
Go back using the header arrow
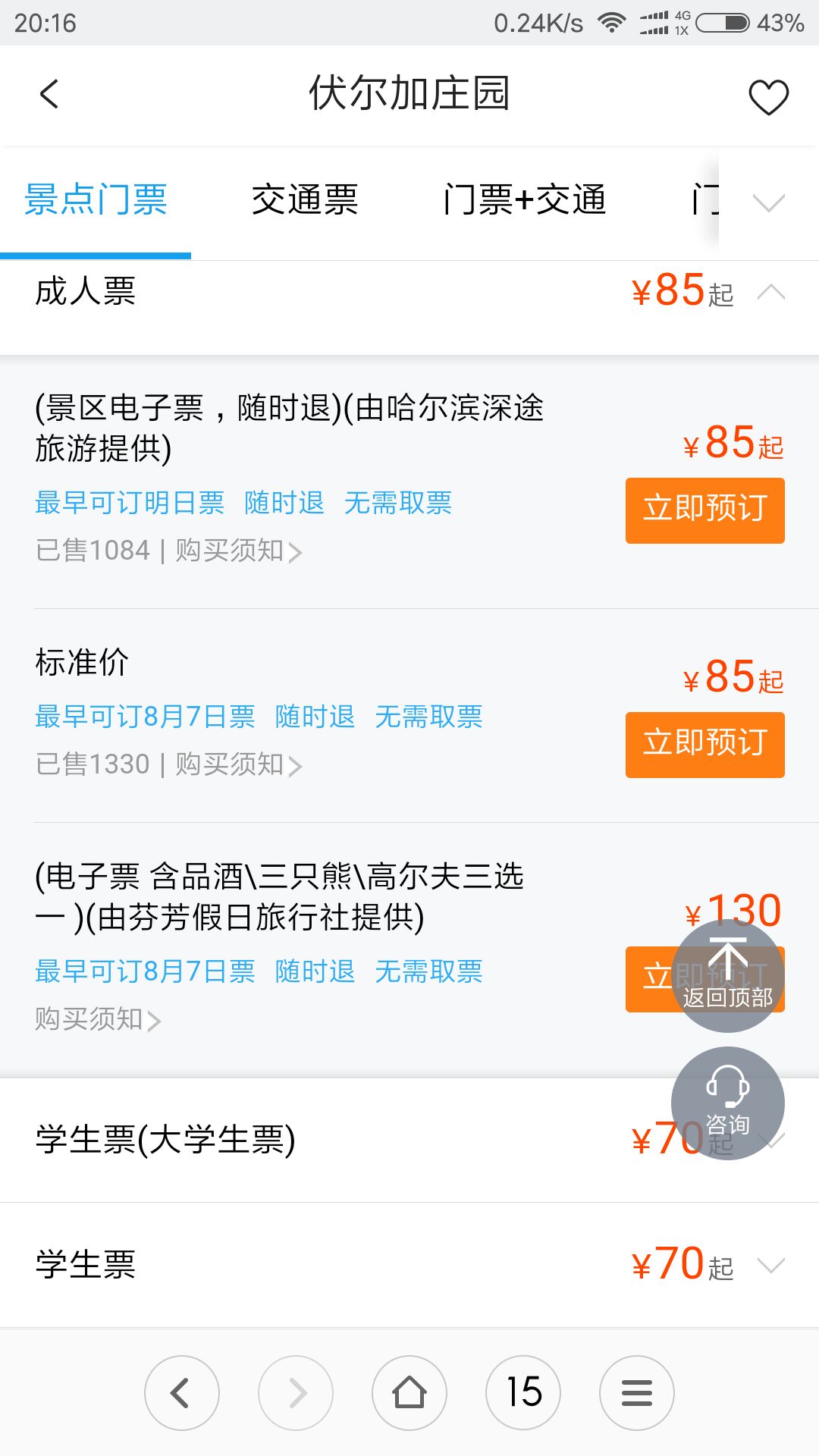tap(49, 95)
